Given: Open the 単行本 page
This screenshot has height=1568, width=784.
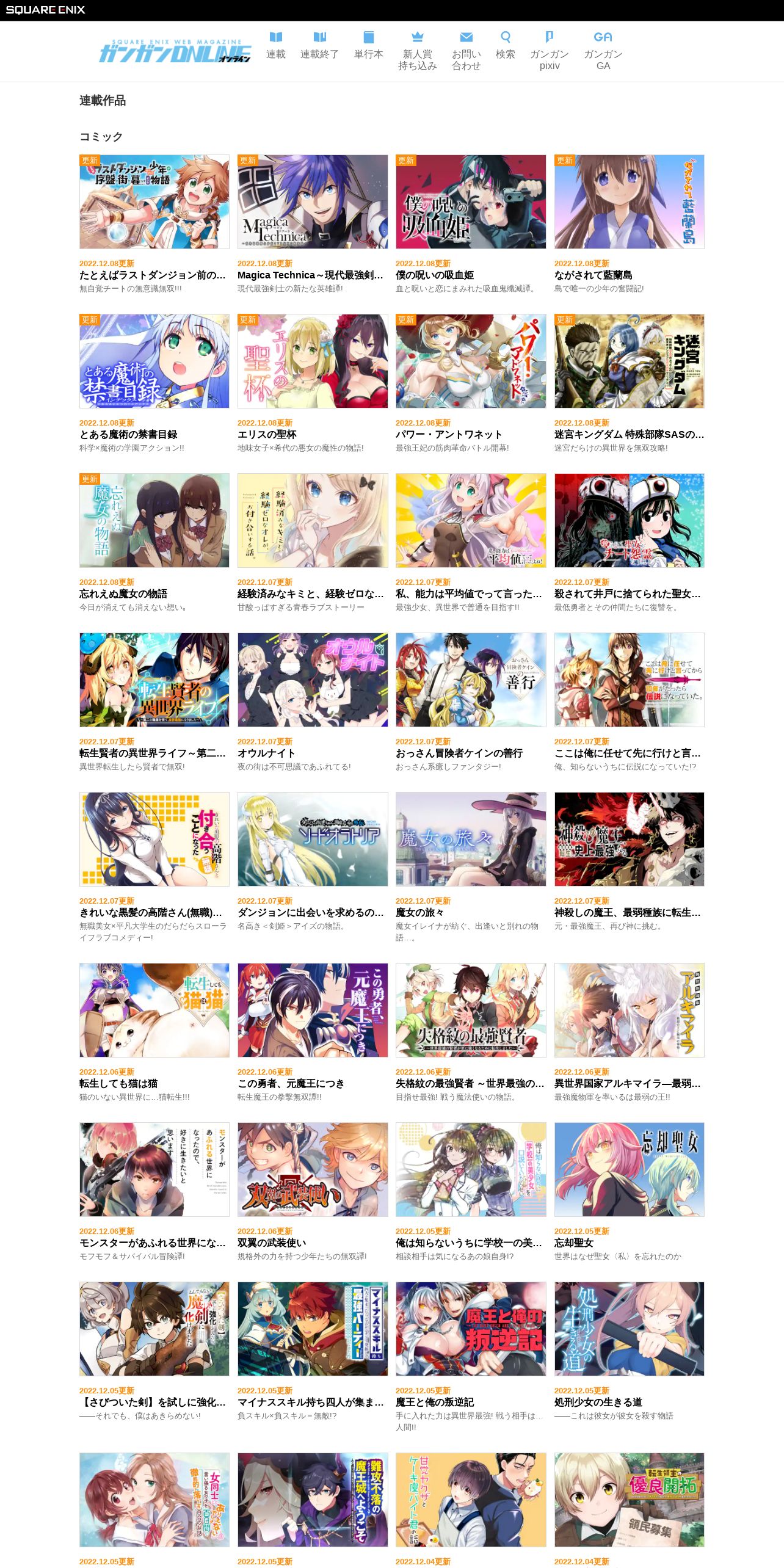Looking at the screenshot, I should 369,46.
